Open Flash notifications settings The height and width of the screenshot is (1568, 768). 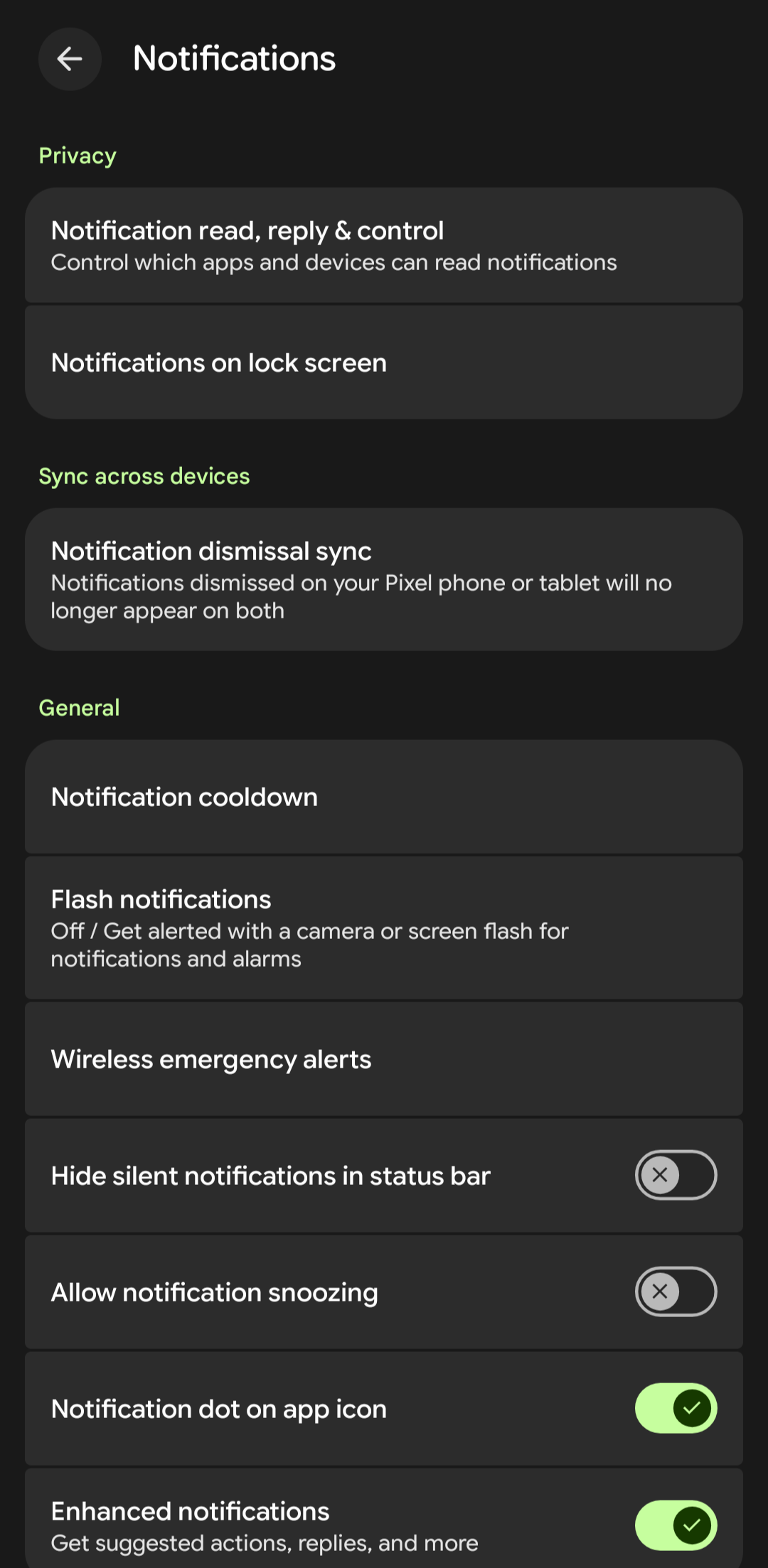[384, 928]
